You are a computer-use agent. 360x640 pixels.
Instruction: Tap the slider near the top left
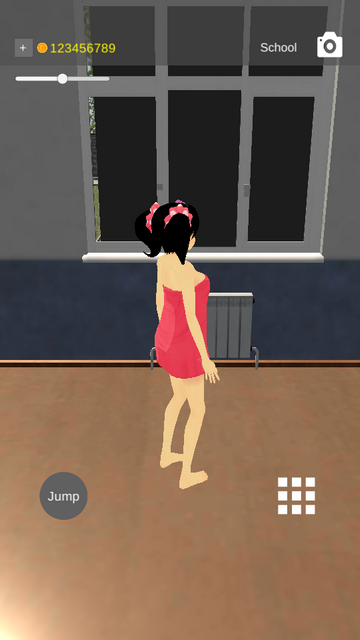point(62,79)
